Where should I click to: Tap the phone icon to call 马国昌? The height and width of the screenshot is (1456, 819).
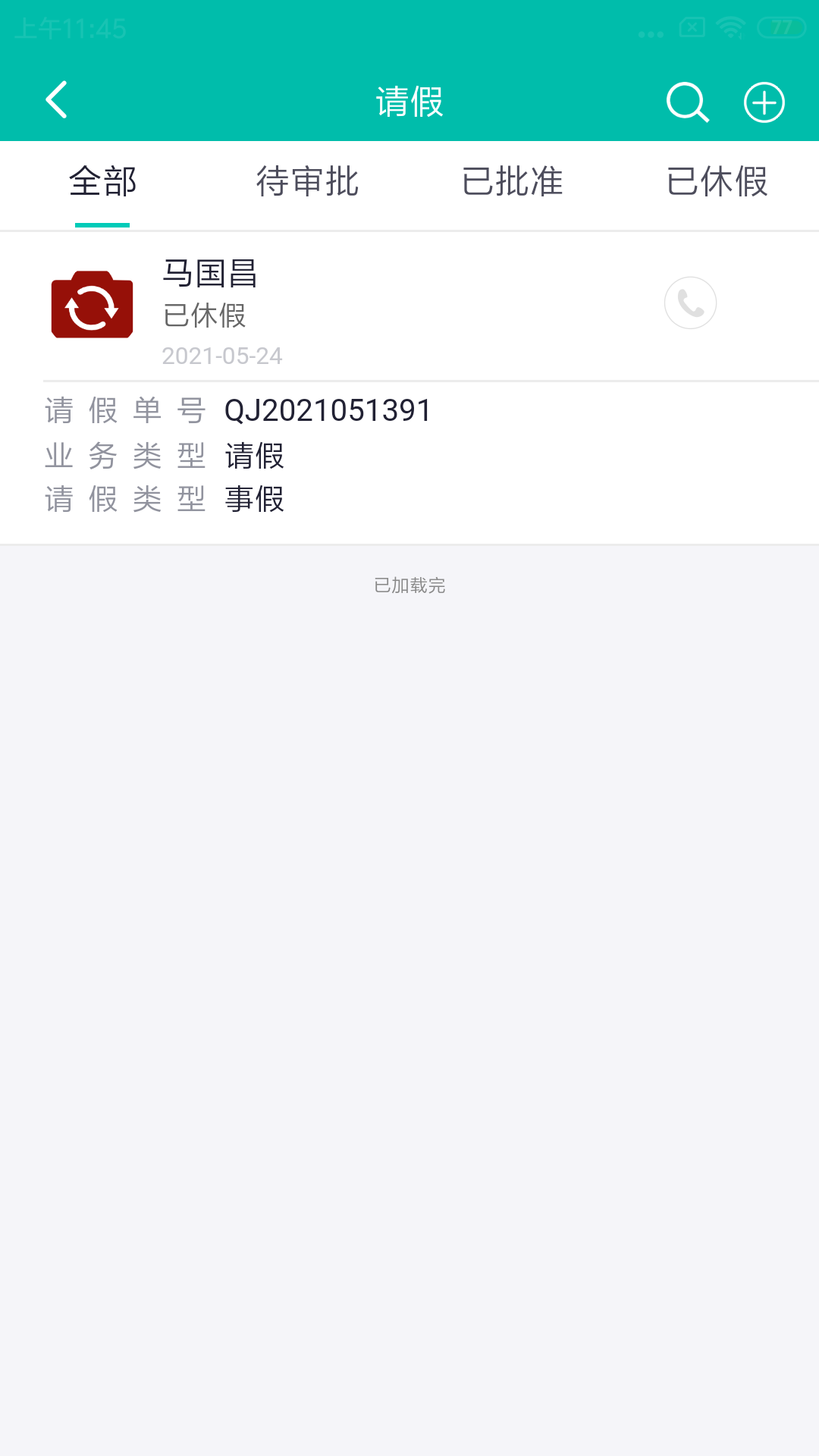[690, 303]
